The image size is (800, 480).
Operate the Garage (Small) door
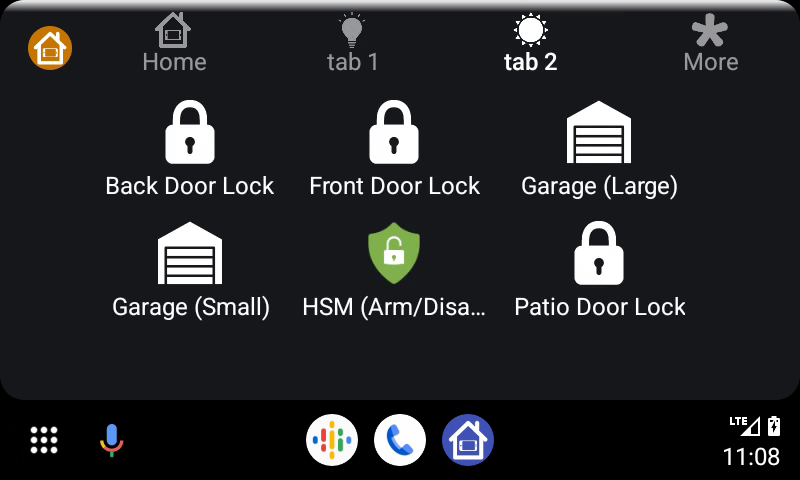pos(190,270)
